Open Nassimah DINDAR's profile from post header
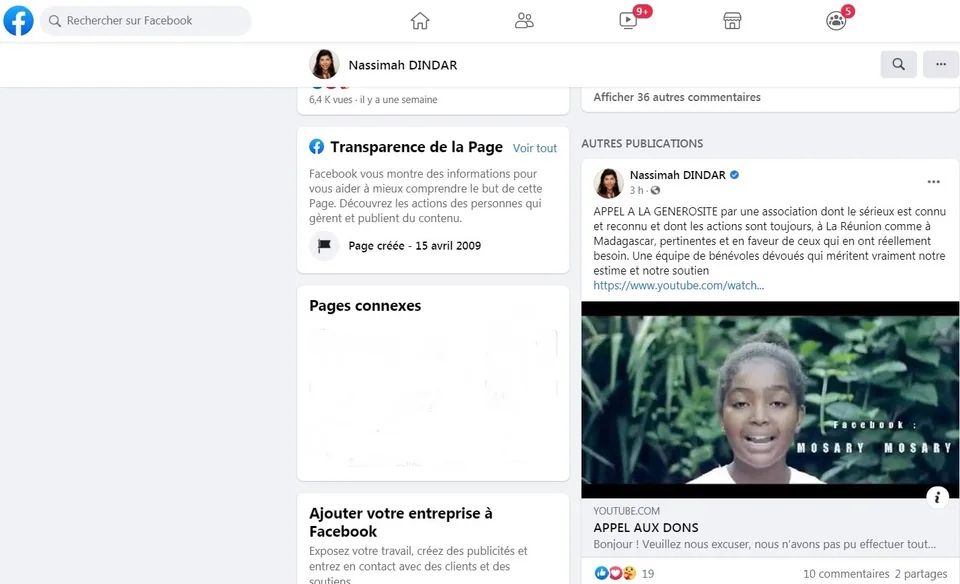This screenshot has height=584, width=960. click(677, 175)
